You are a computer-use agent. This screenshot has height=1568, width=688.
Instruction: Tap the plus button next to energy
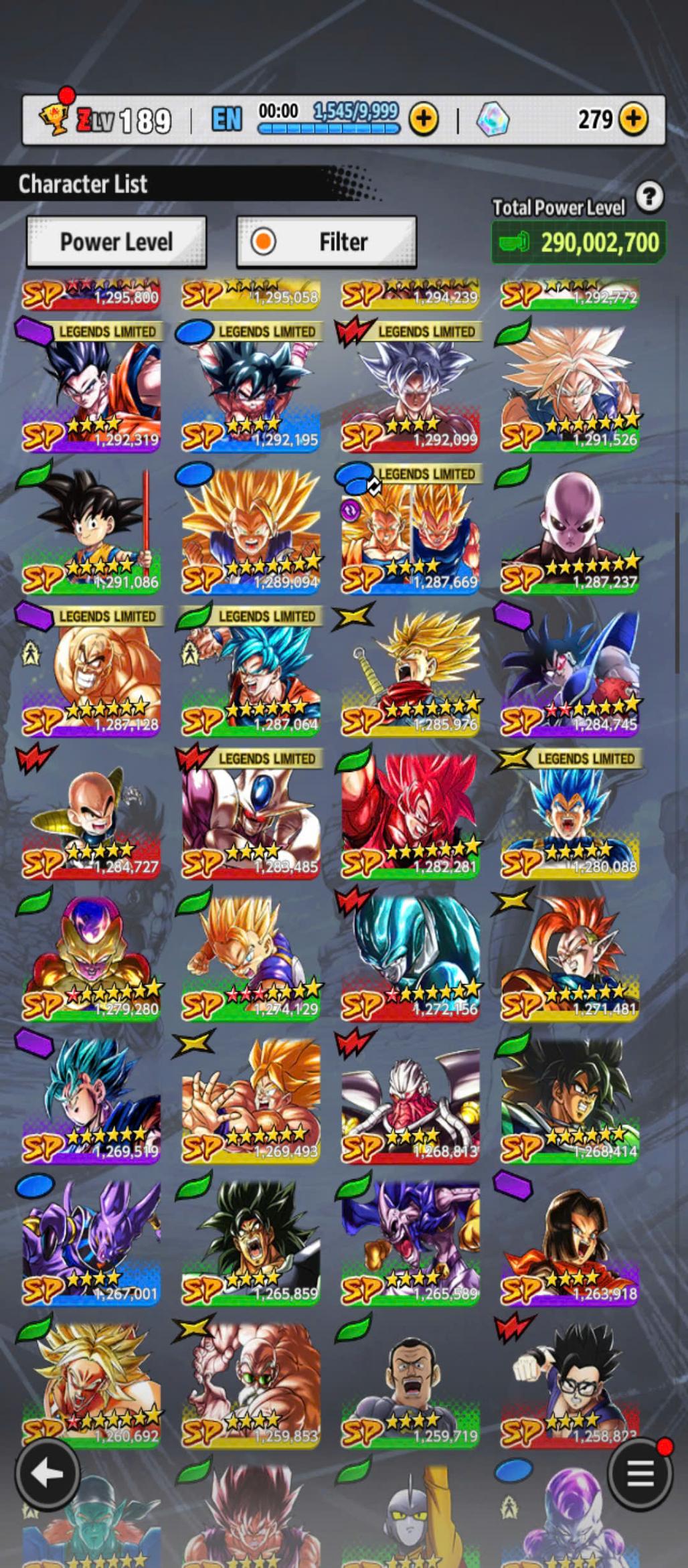[424, 120]
